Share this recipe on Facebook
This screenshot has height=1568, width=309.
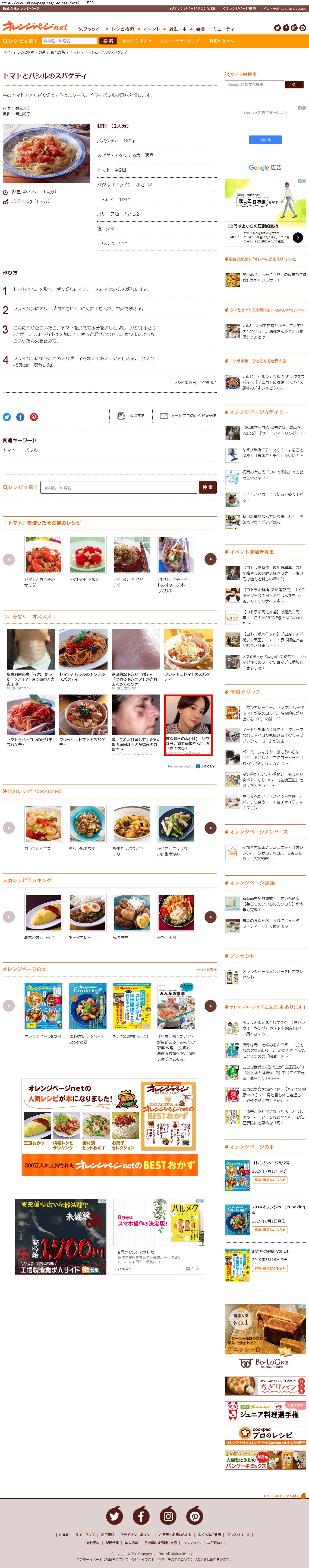point(20,417)
